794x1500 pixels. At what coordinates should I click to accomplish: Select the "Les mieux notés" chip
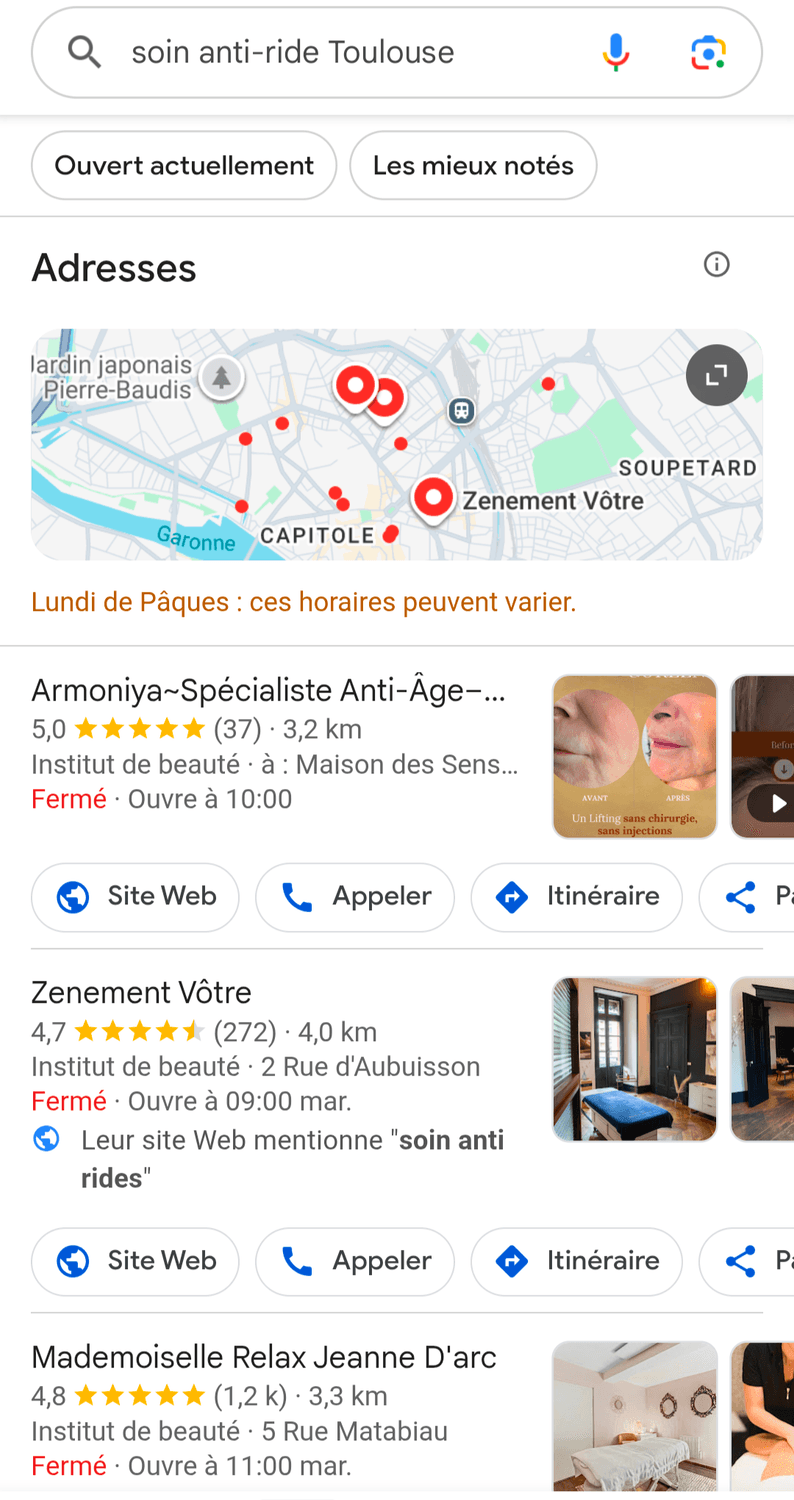coord(473,166)
